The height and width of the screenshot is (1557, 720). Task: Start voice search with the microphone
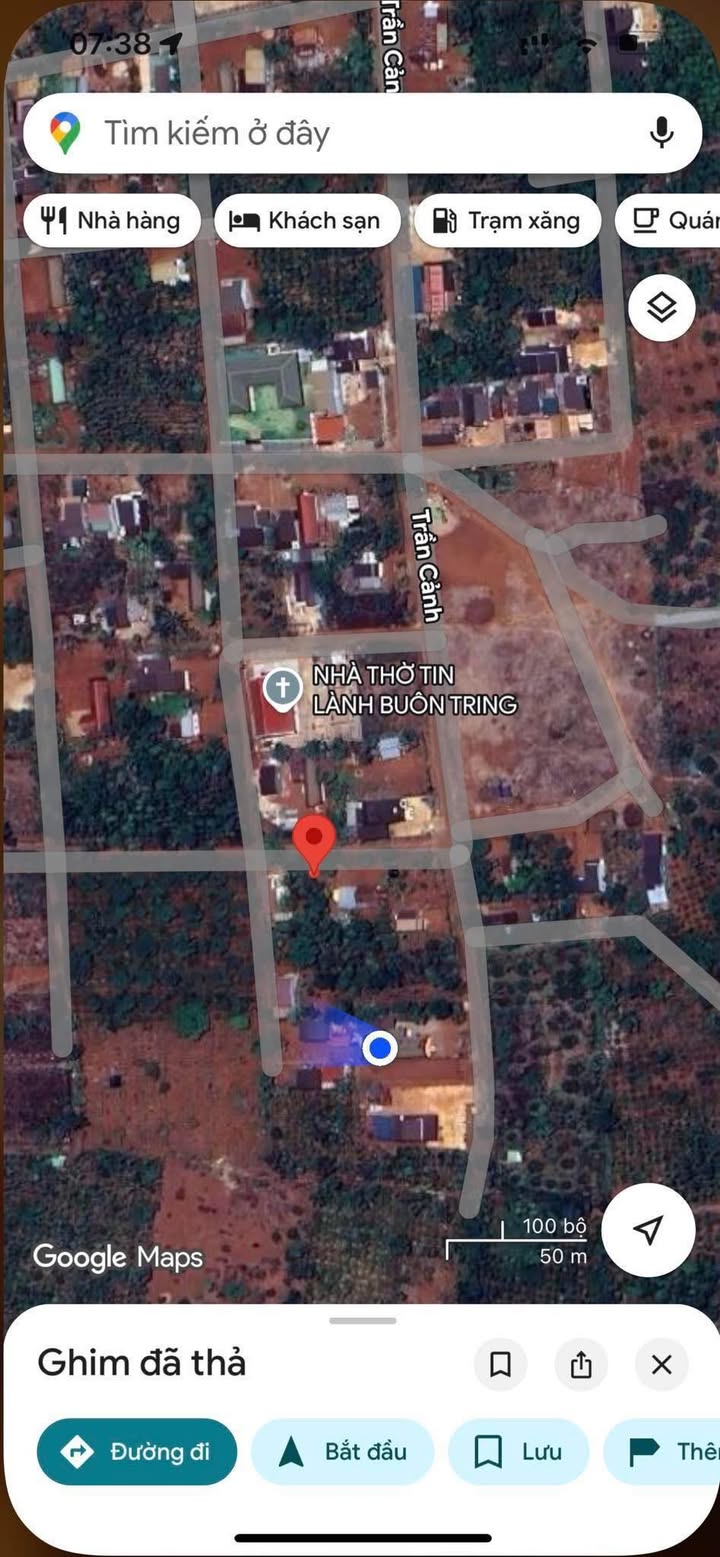click(661, 133)
